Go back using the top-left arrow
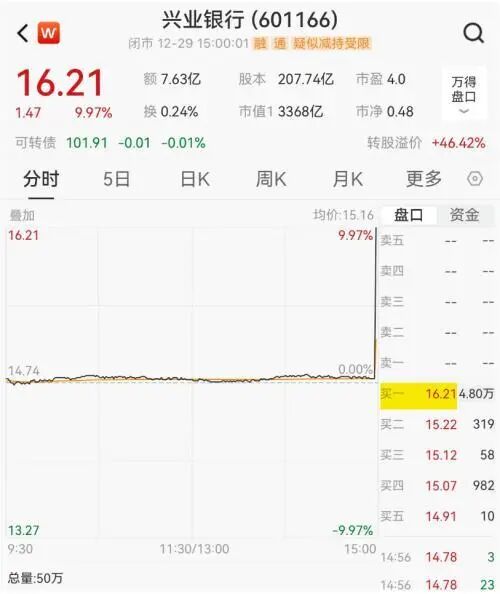The height and width of the screenshot is (594, 500). pyautogui.click(x=23, y=33)
